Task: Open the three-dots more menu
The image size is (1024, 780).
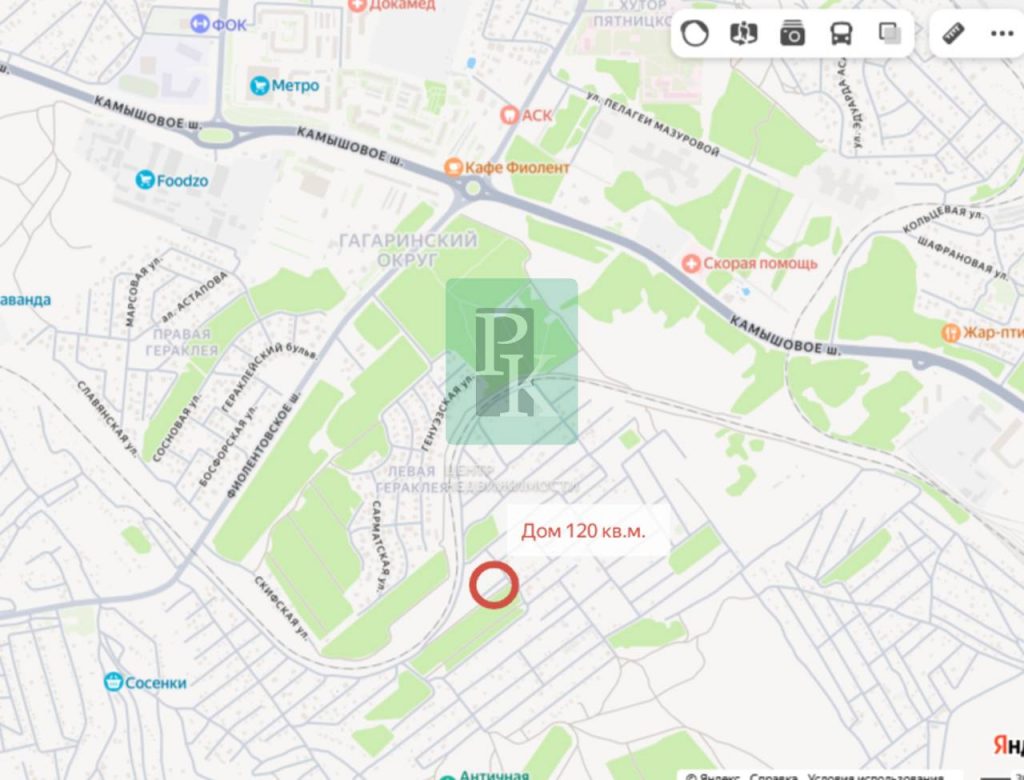Action: (1002, 34)
